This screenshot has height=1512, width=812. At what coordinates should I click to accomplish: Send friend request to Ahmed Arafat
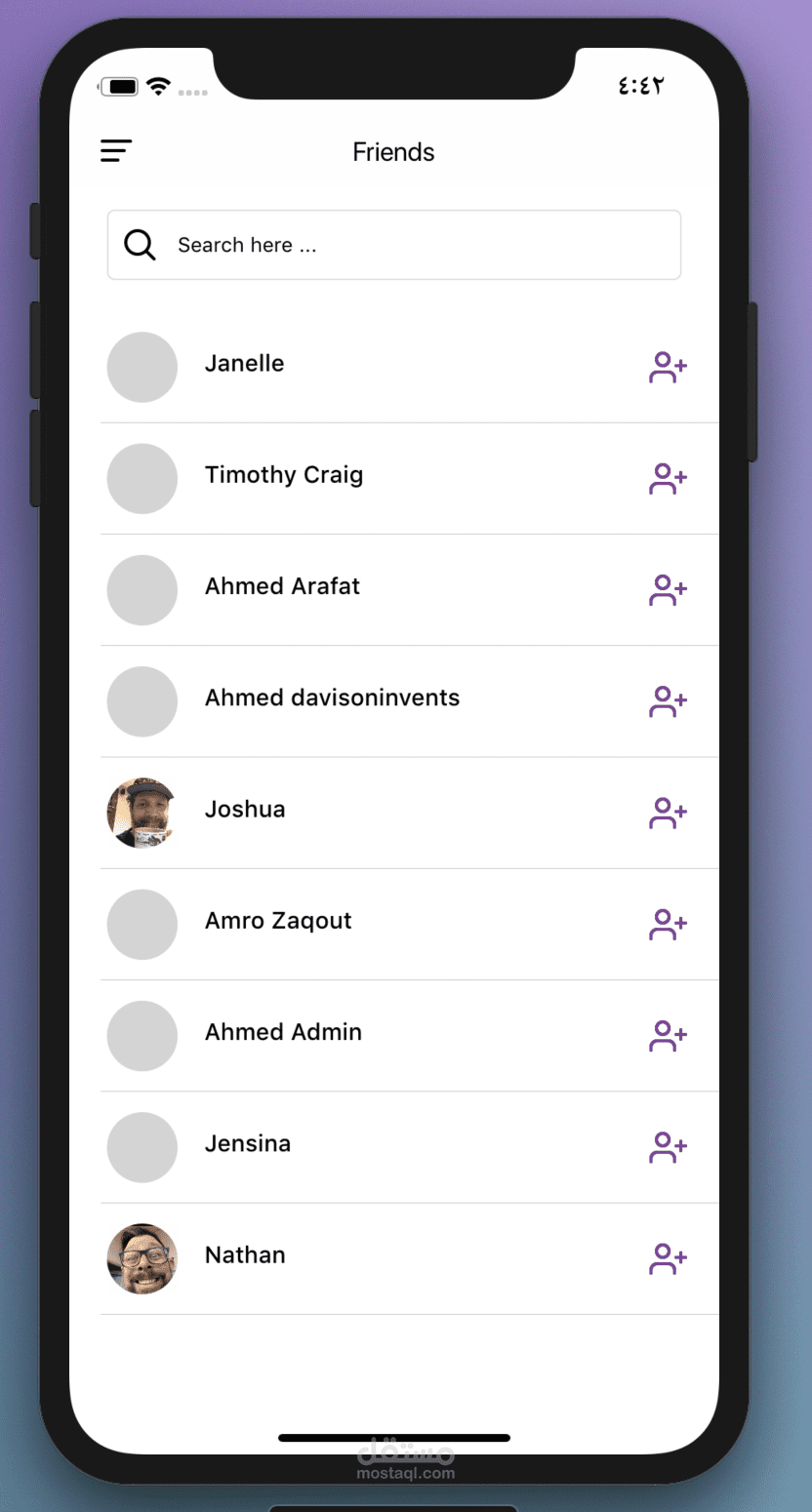point(668,590)
